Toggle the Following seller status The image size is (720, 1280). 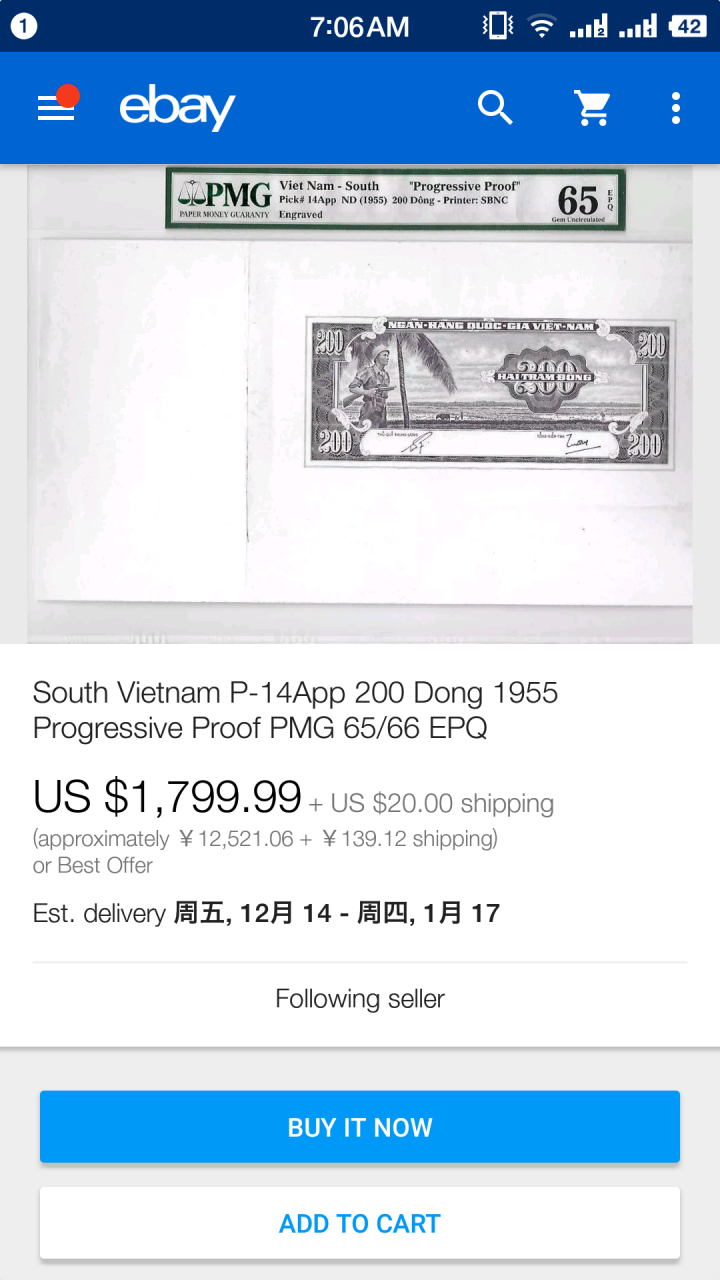pyautogui.click(x=360, y=998)
